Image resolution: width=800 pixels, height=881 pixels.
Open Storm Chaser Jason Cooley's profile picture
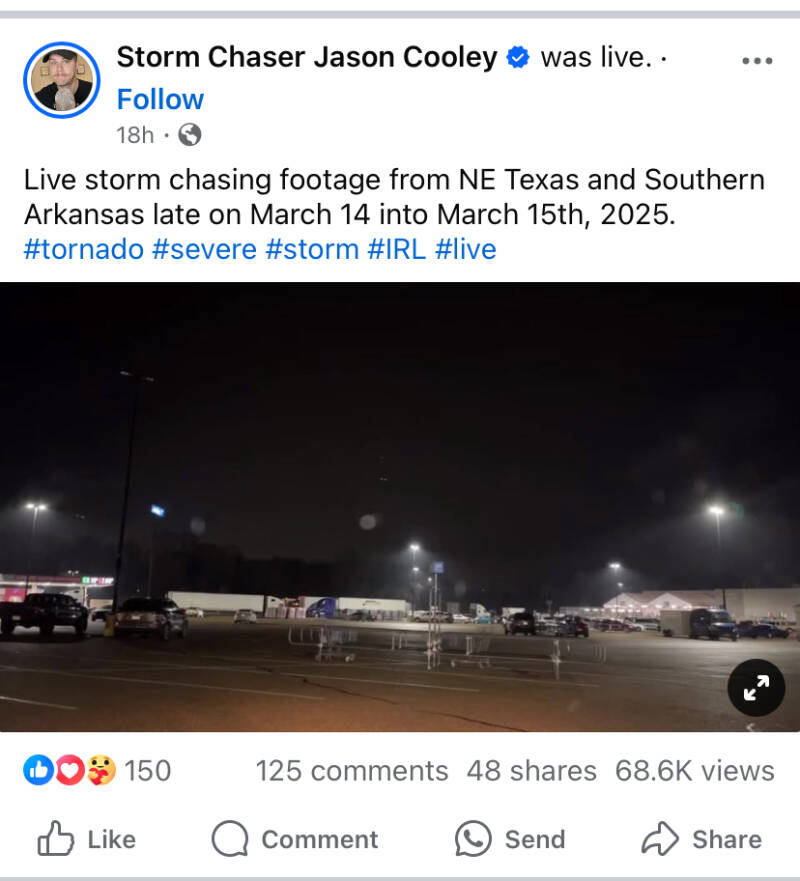click(x=62, y=80)
